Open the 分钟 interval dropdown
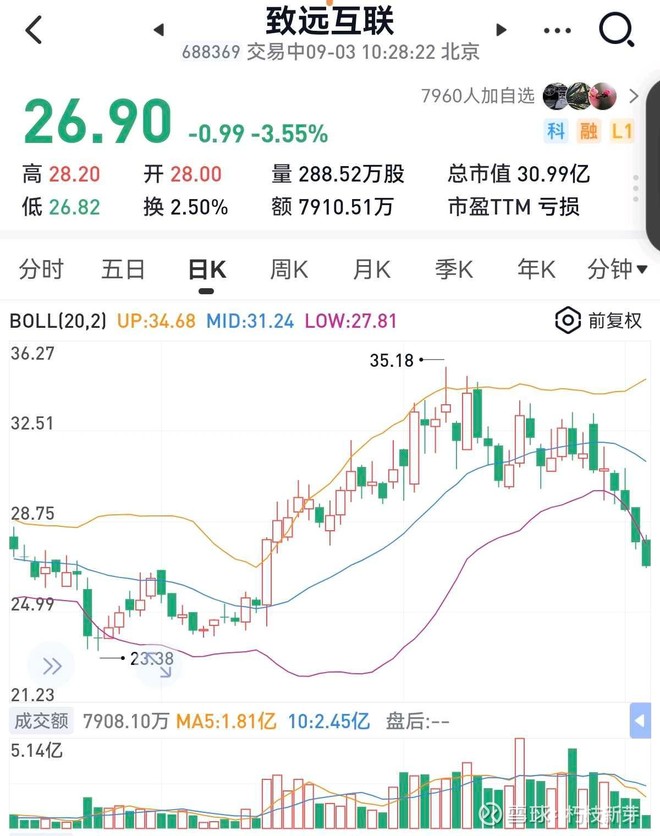The width and height of the screenshot is (660, 836). [x=616, y=269]
